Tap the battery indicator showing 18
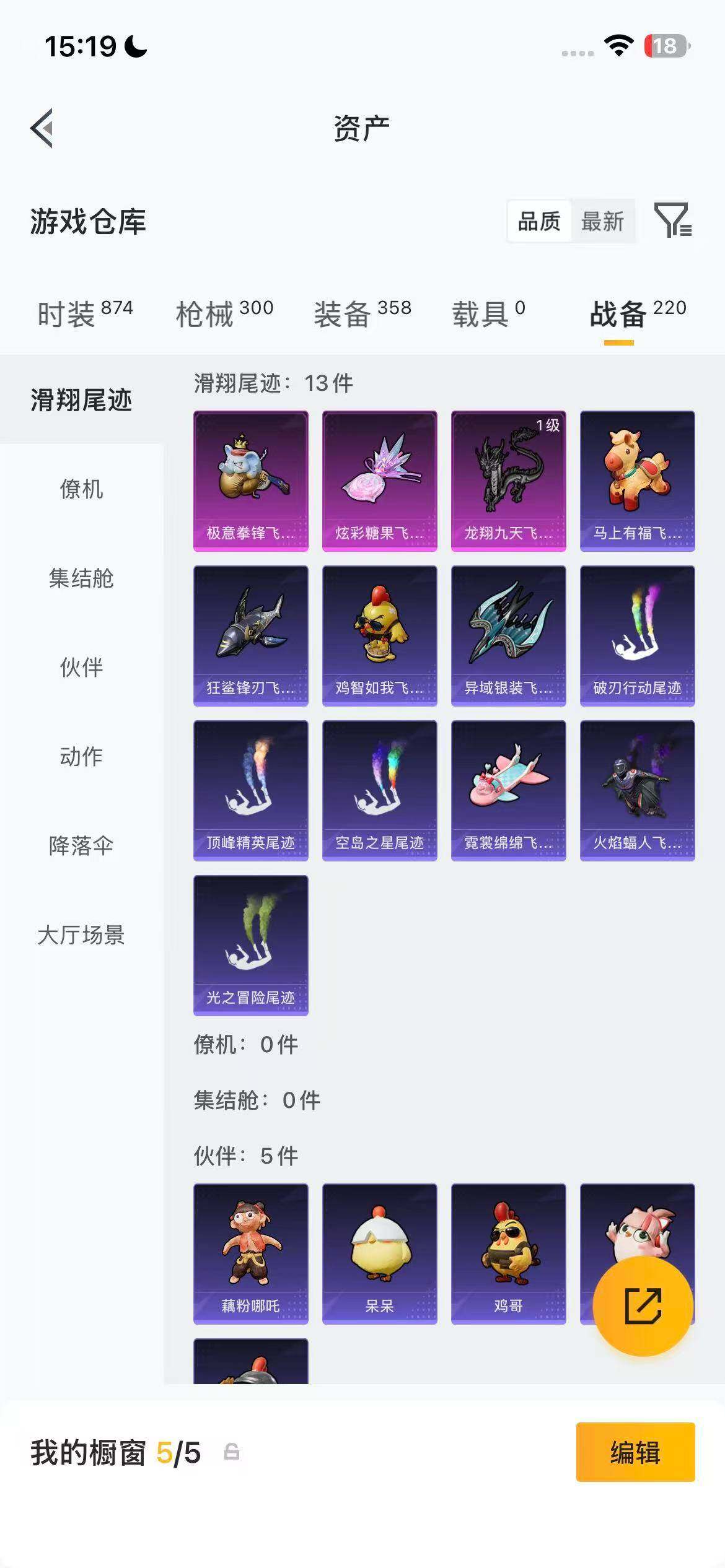The image size is (725, 1568). click(667, 44)
